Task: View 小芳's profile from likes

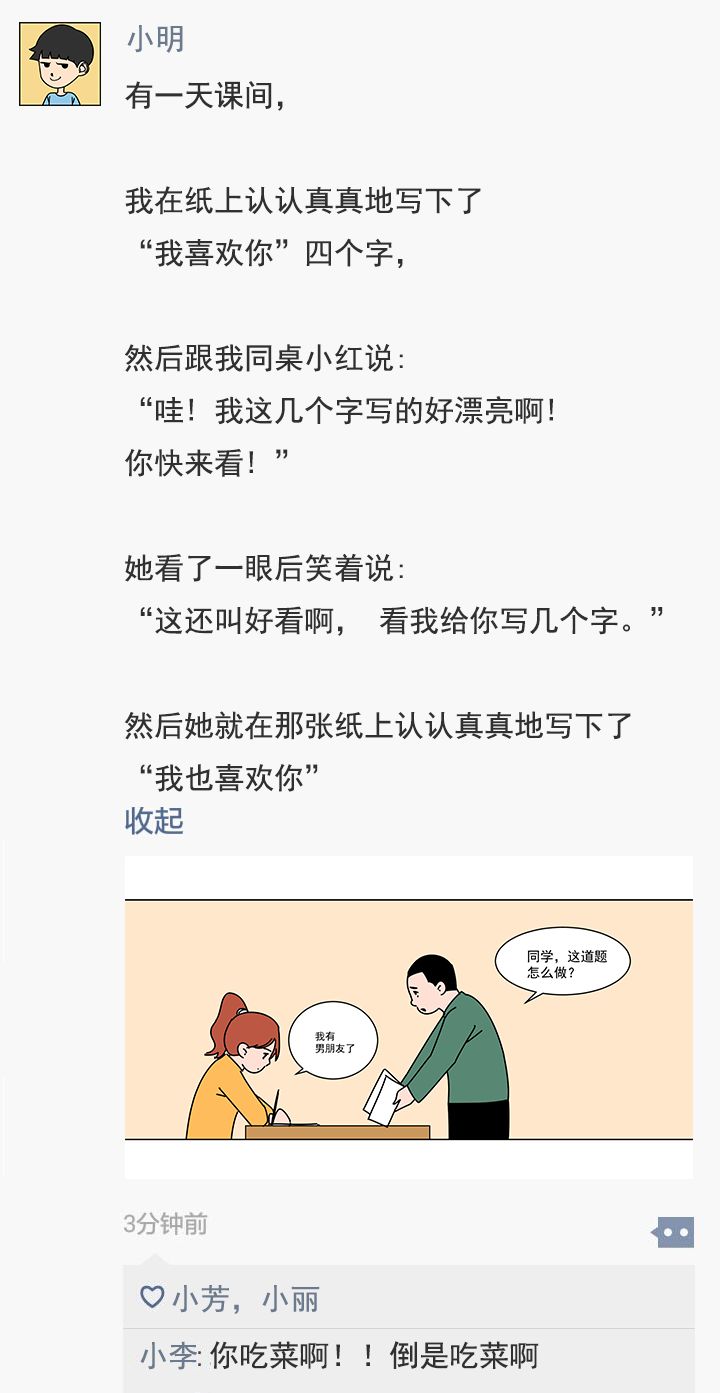Action: pyautogui.click(x=200, y=1299)
